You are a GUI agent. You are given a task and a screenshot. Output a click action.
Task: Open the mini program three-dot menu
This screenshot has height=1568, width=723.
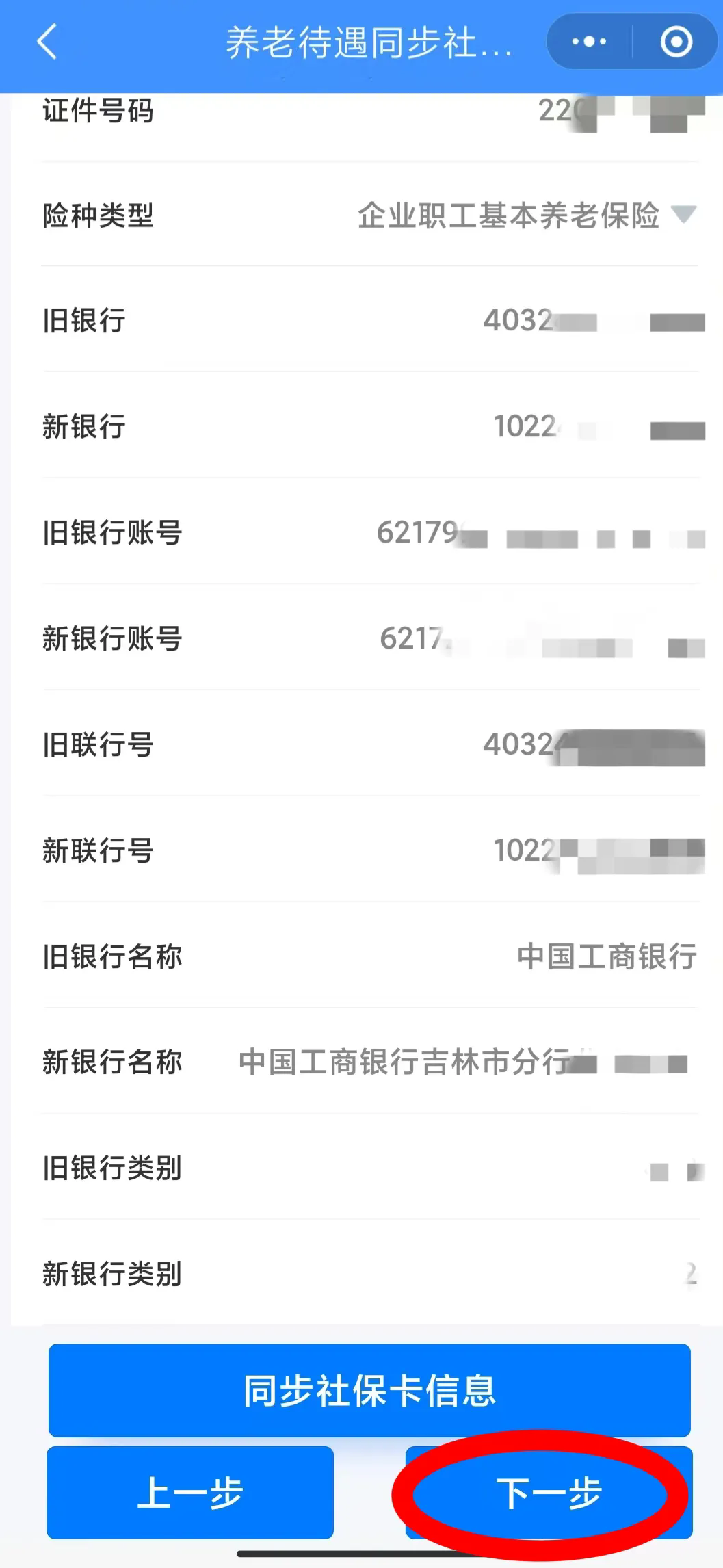coord(588,42)
